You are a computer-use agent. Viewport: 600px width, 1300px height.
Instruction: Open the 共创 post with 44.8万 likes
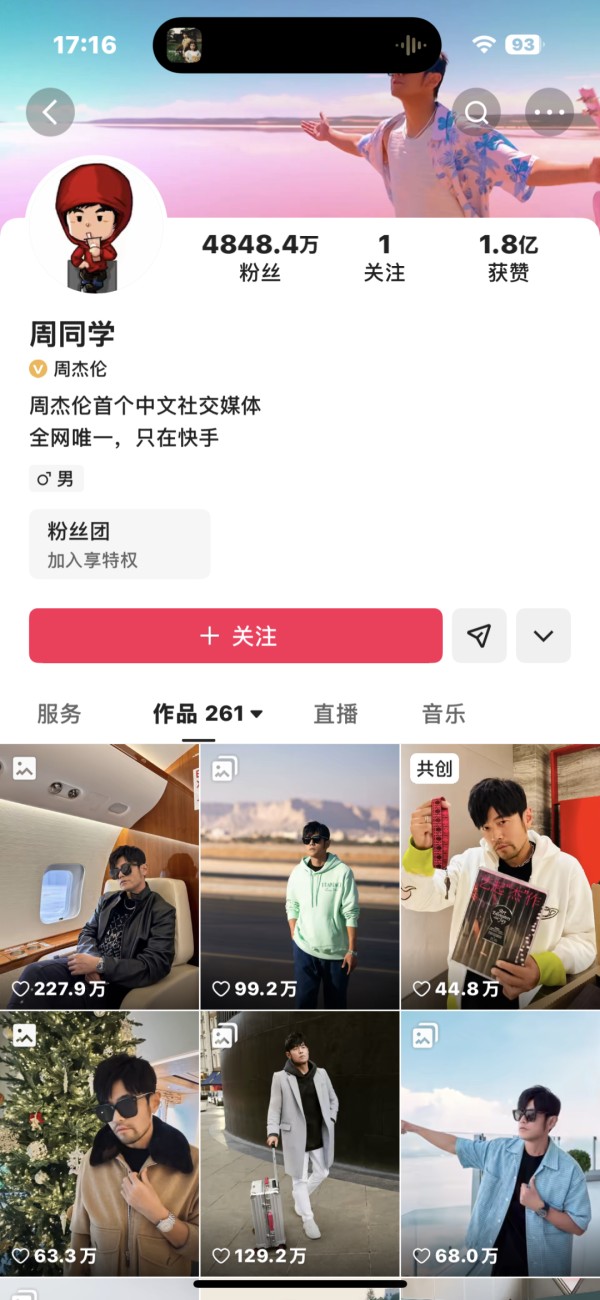pyautogui.click(x=500, y=876)
